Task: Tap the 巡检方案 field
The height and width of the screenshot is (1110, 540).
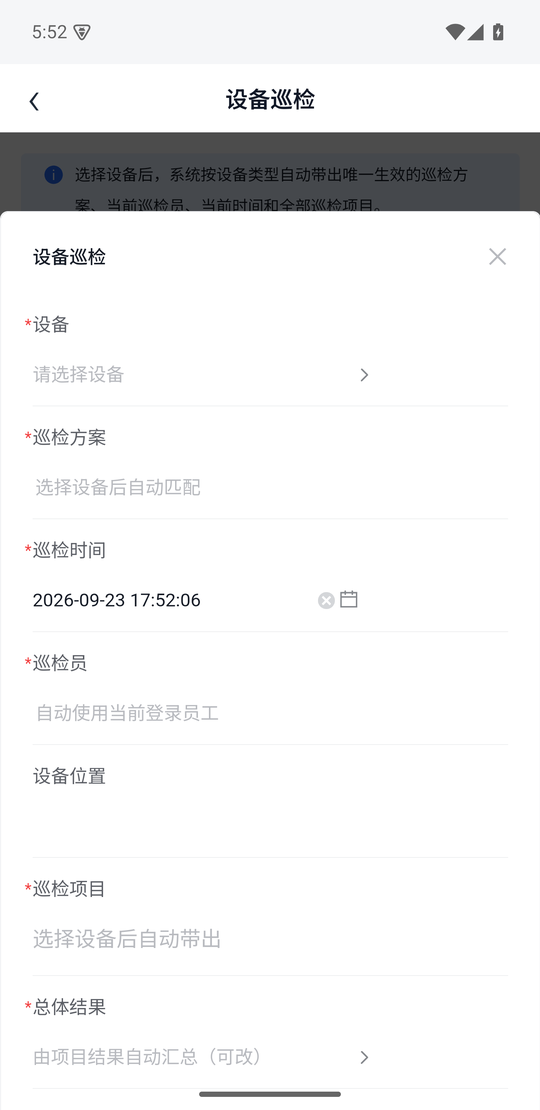Action: (270, 487)
